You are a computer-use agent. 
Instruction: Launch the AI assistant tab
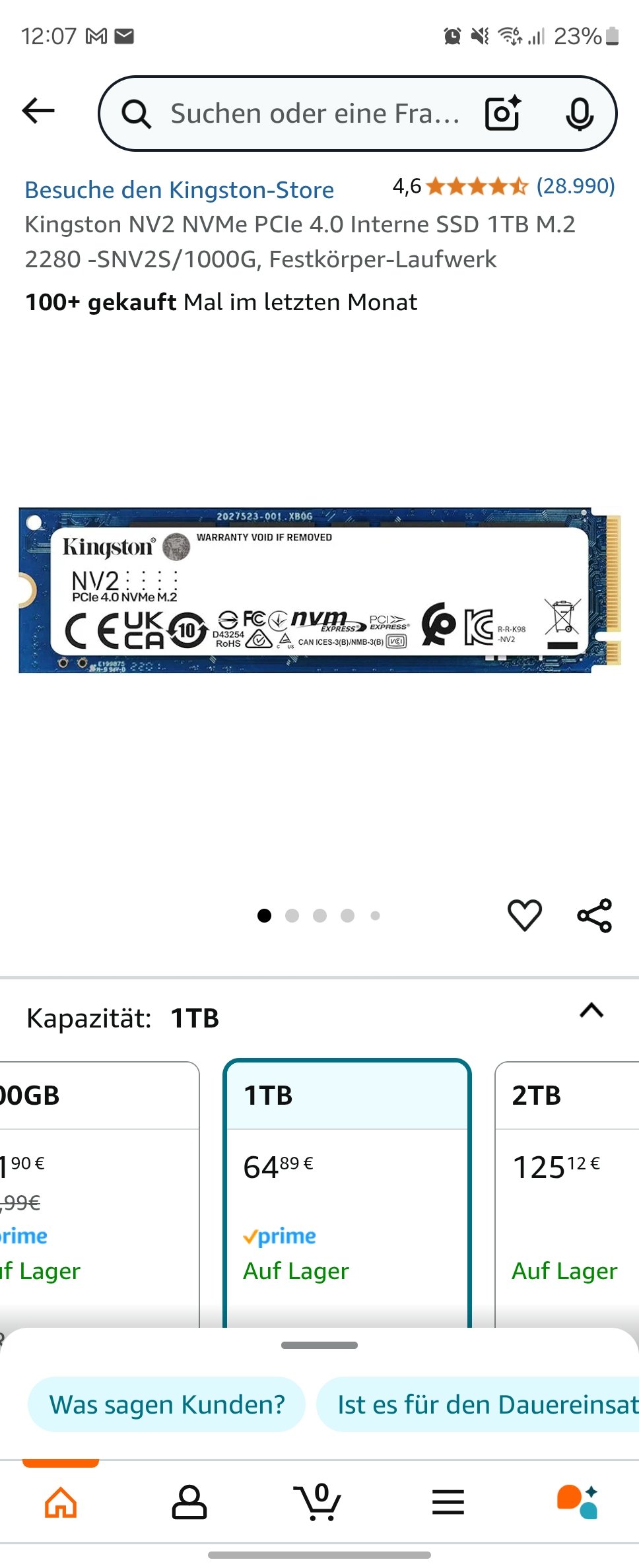(x=577, y=1502)
